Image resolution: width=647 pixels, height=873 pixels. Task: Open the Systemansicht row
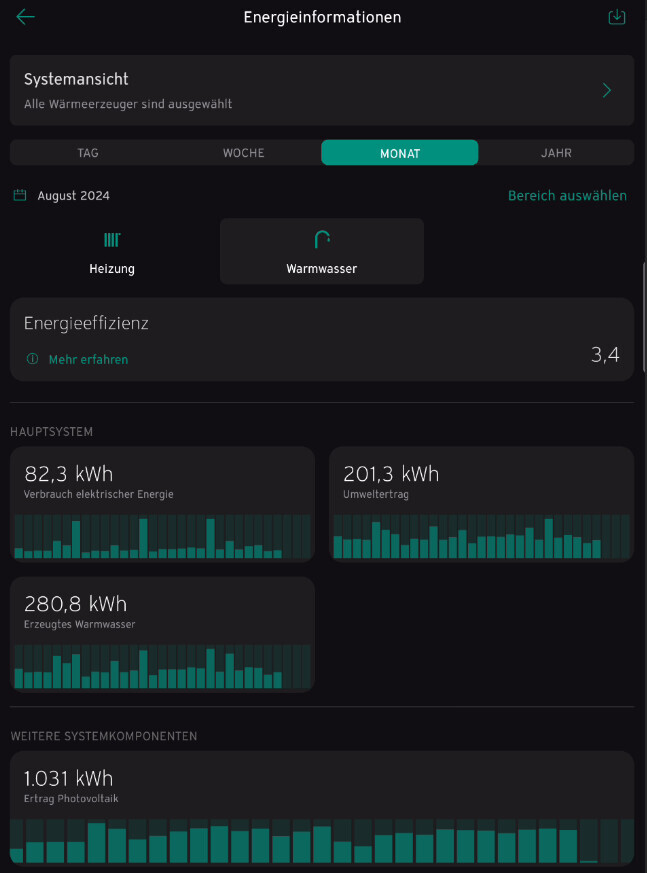pyautogui.click(x=321, y=90)
